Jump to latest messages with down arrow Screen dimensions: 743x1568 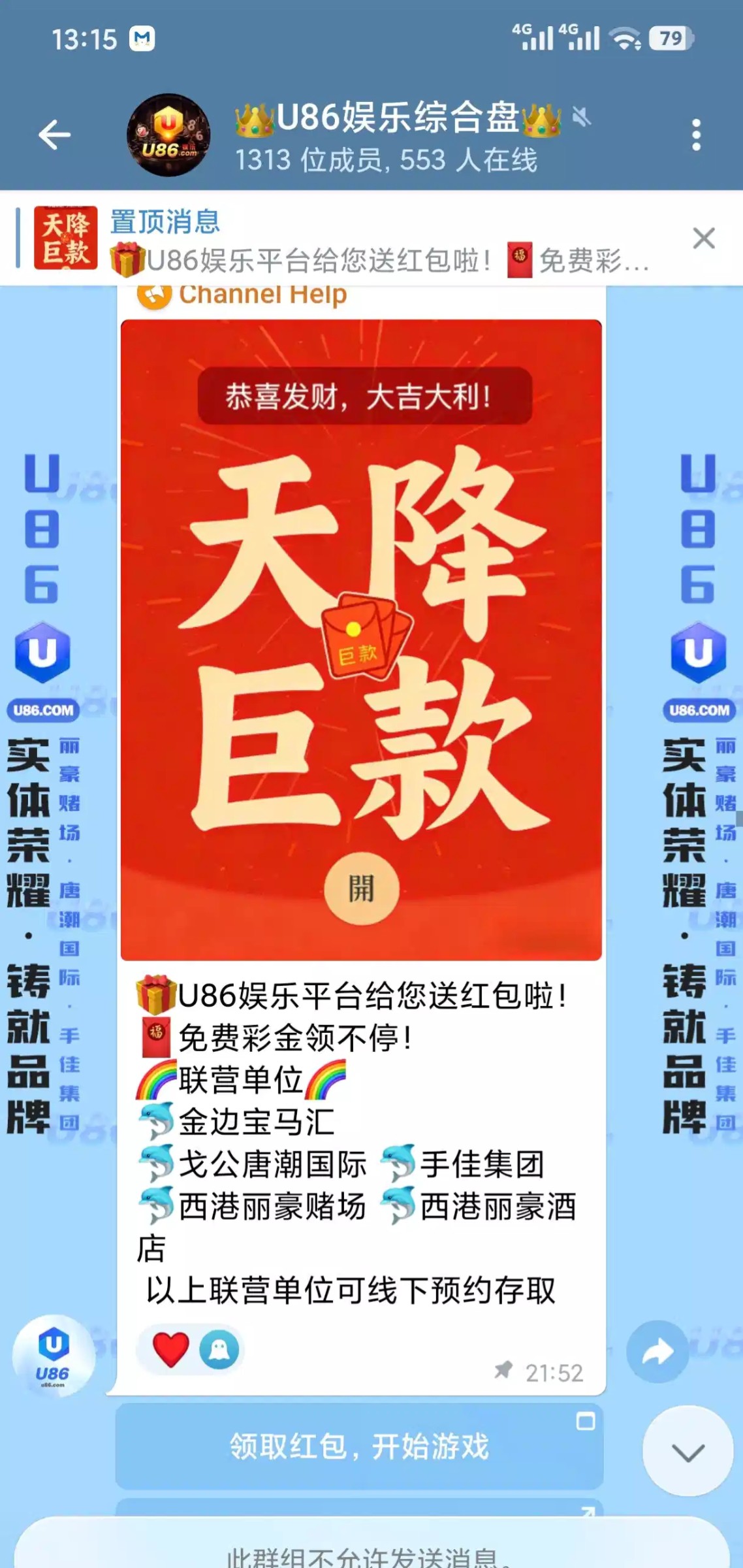click(x=688, y=1452)
